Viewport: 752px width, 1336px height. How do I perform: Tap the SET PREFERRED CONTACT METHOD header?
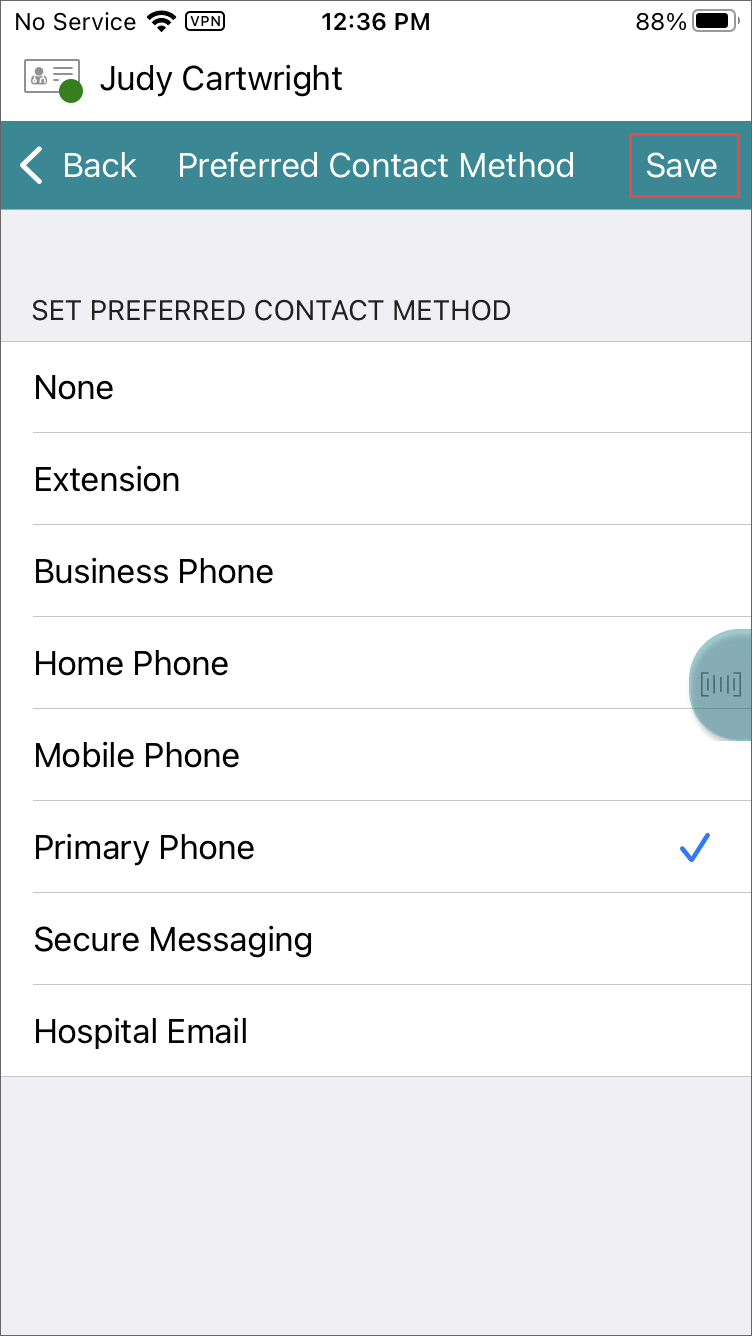click(269, 311)
